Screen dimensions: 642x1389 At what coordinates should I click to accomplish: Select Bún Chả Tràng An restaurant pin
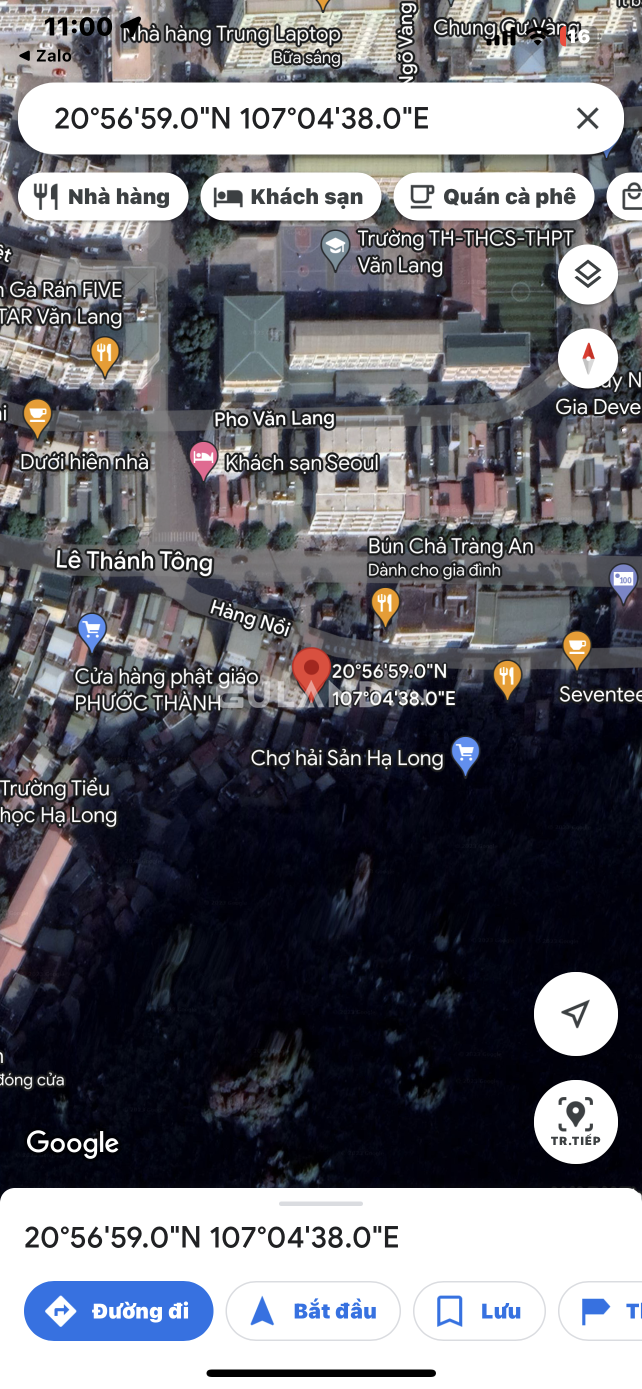tap(385, 603)
